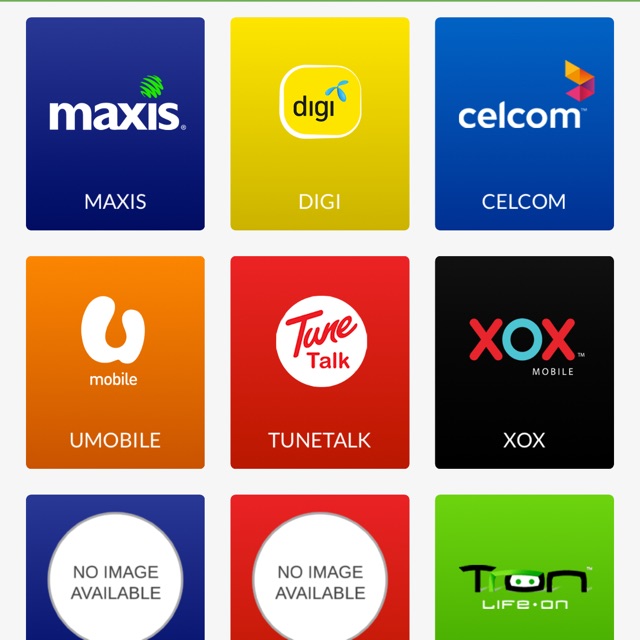Select the Maxis operator tile
Image resolution: width=640 pixels, height=640 pixels.
115,124
